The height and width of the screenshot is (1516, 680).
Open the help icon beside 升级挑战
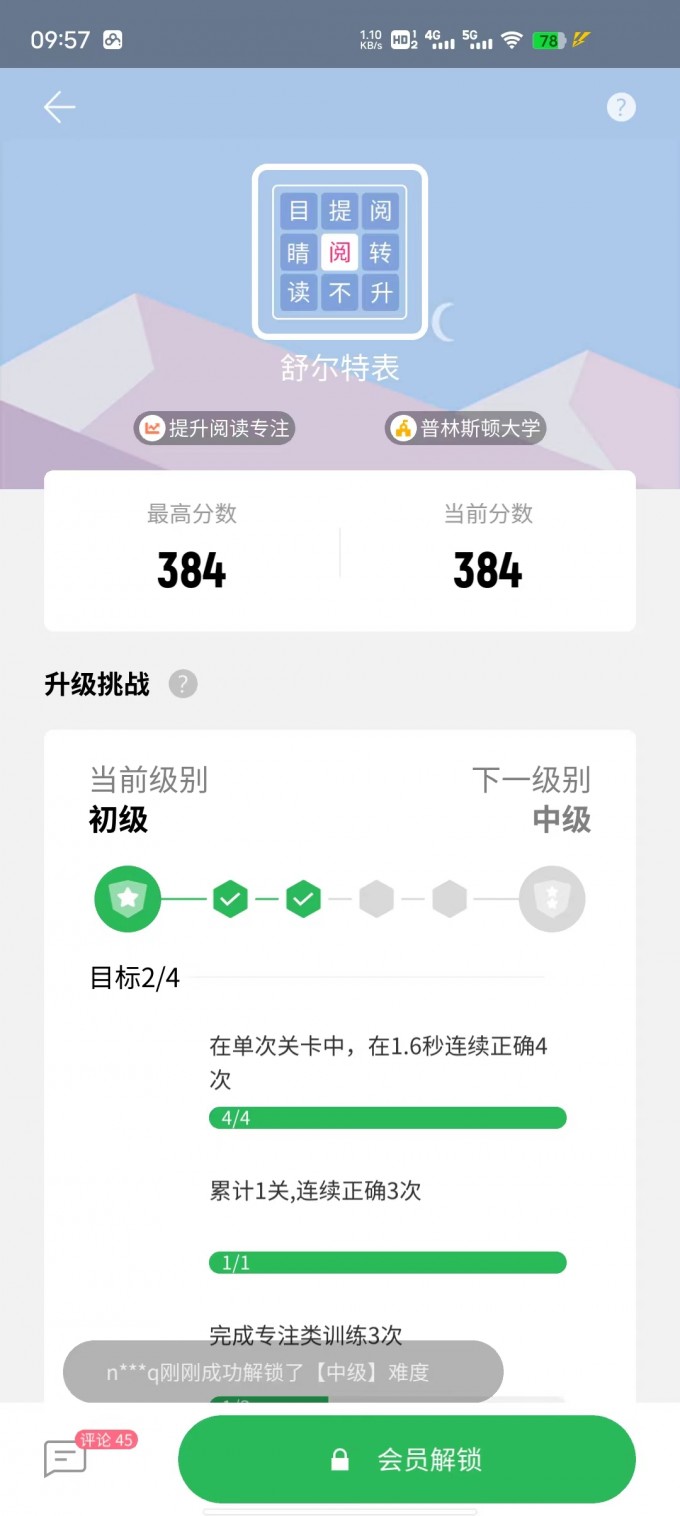[x=183, y=684]
